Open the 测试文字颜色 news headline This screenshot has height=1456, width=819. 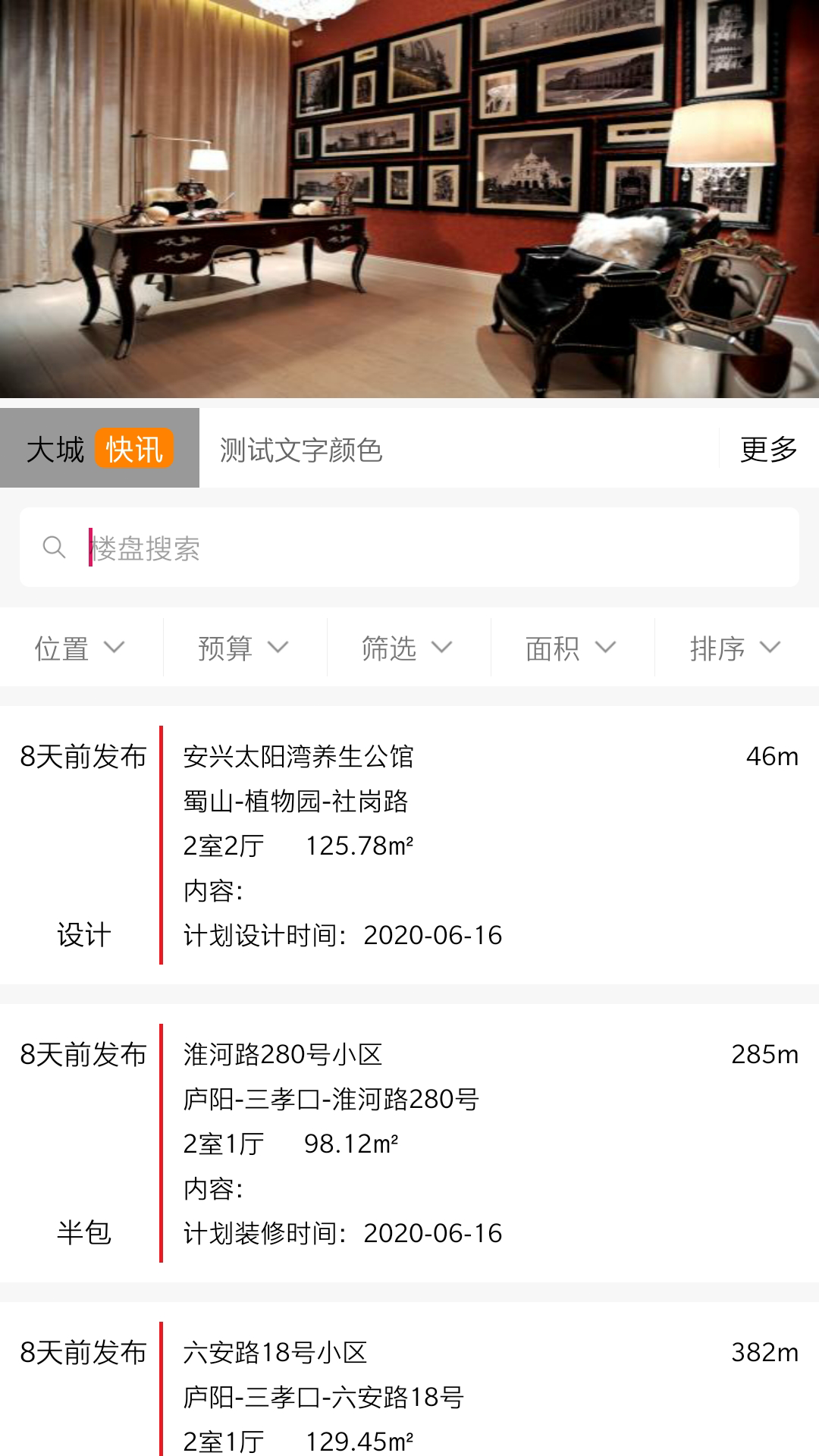tap(301, 450)
